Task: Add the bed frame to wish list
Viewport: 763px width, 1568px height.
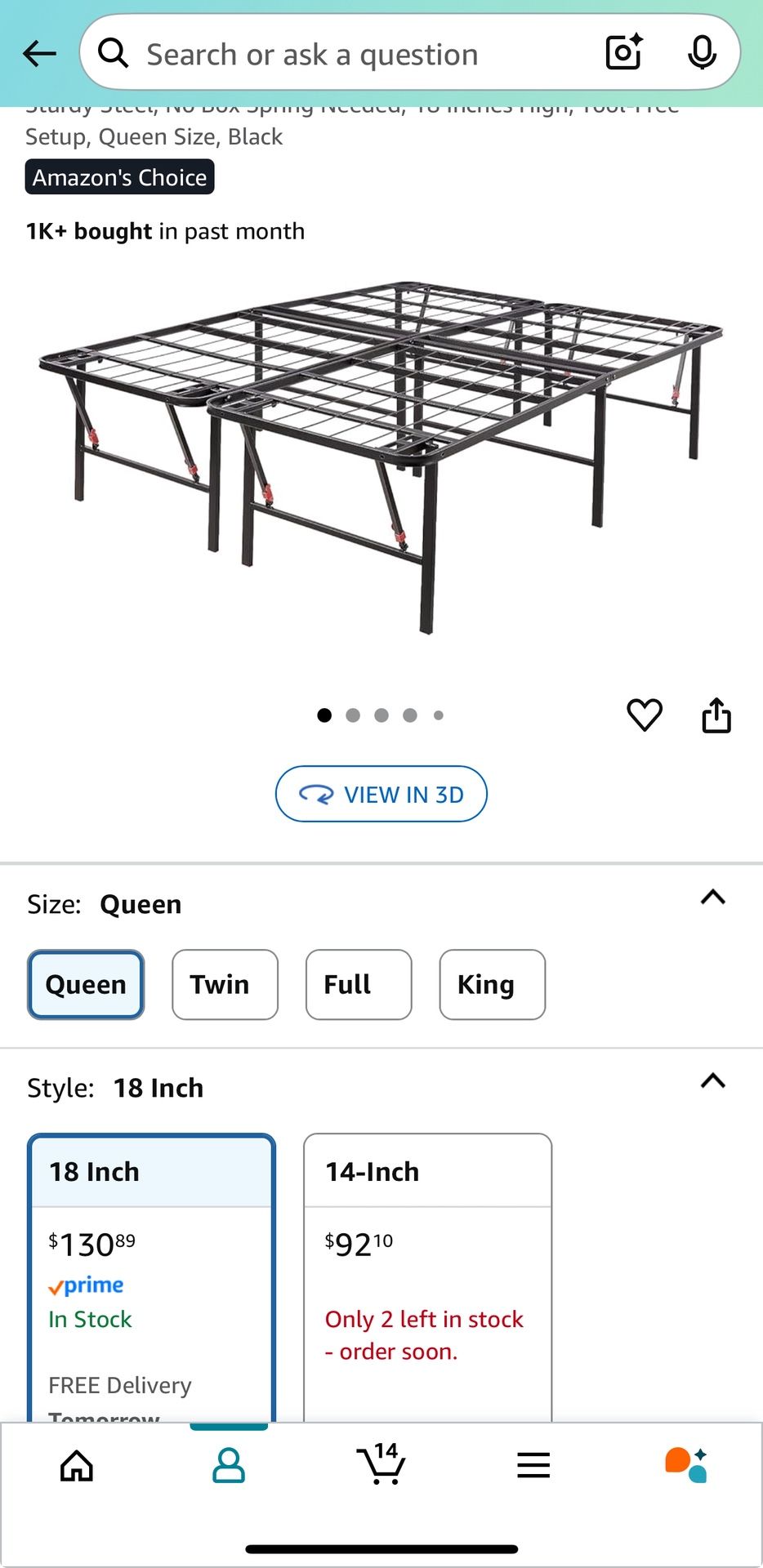Action: (x=645, y=715)
